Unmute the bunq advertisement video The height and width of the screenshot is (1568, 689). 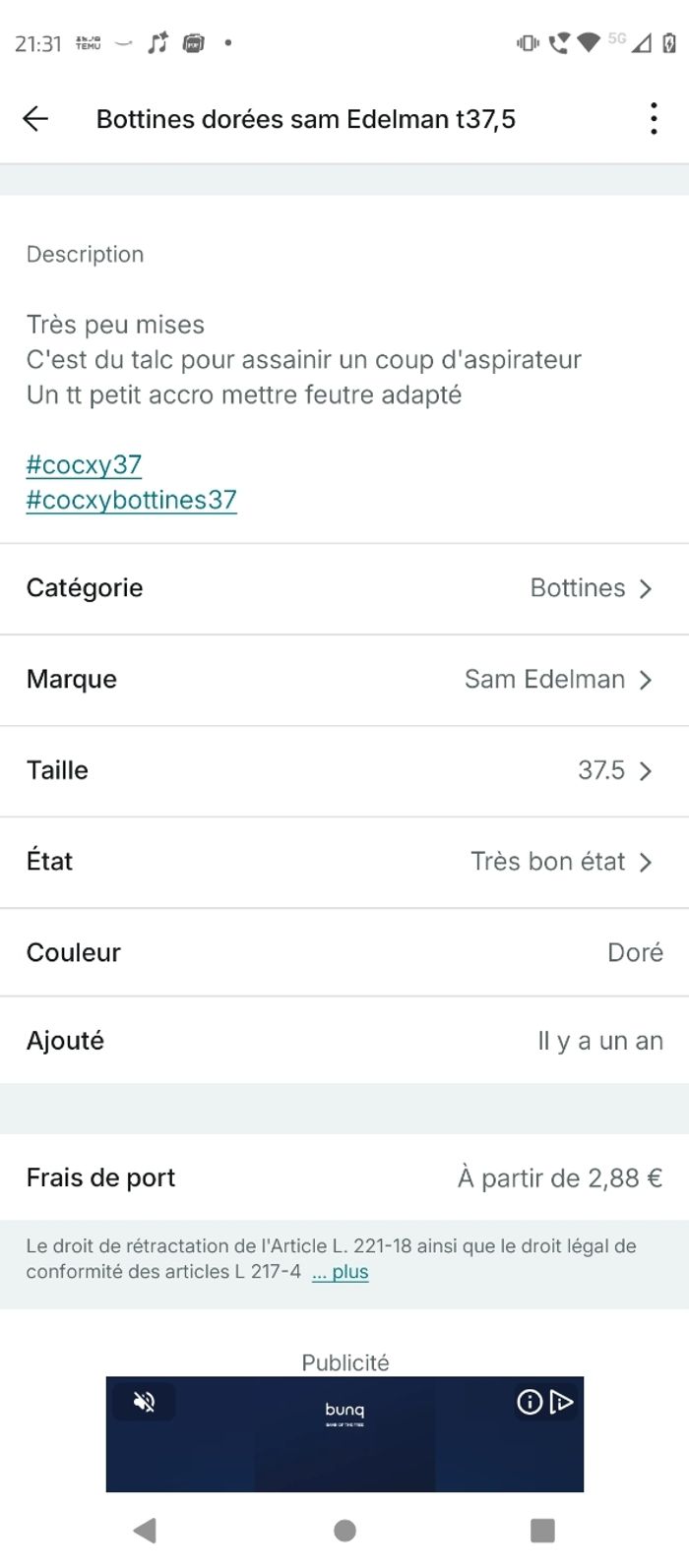pyautogui.click(x=144, y=1402)
